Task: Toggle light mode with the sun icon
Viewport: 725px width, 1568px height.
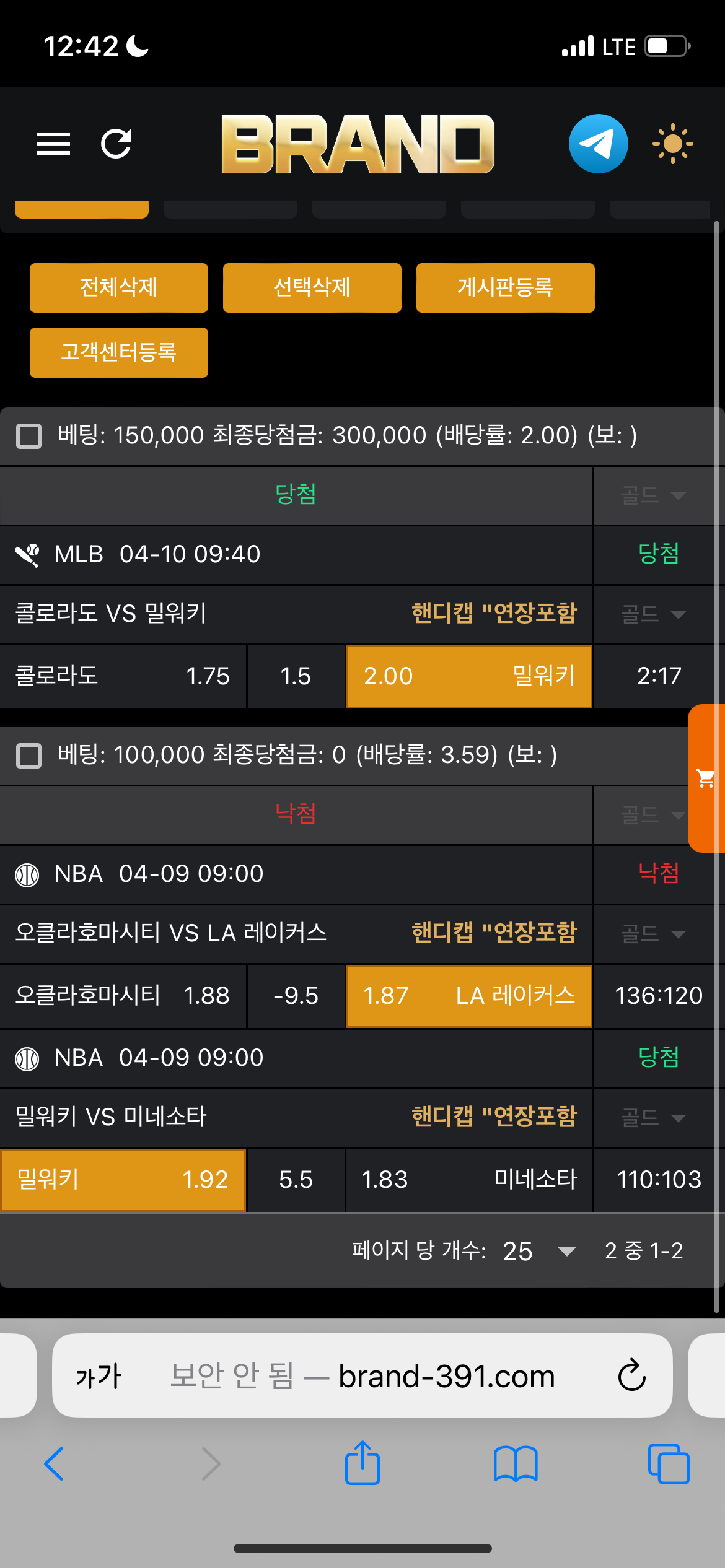Action: pos(672,144)
